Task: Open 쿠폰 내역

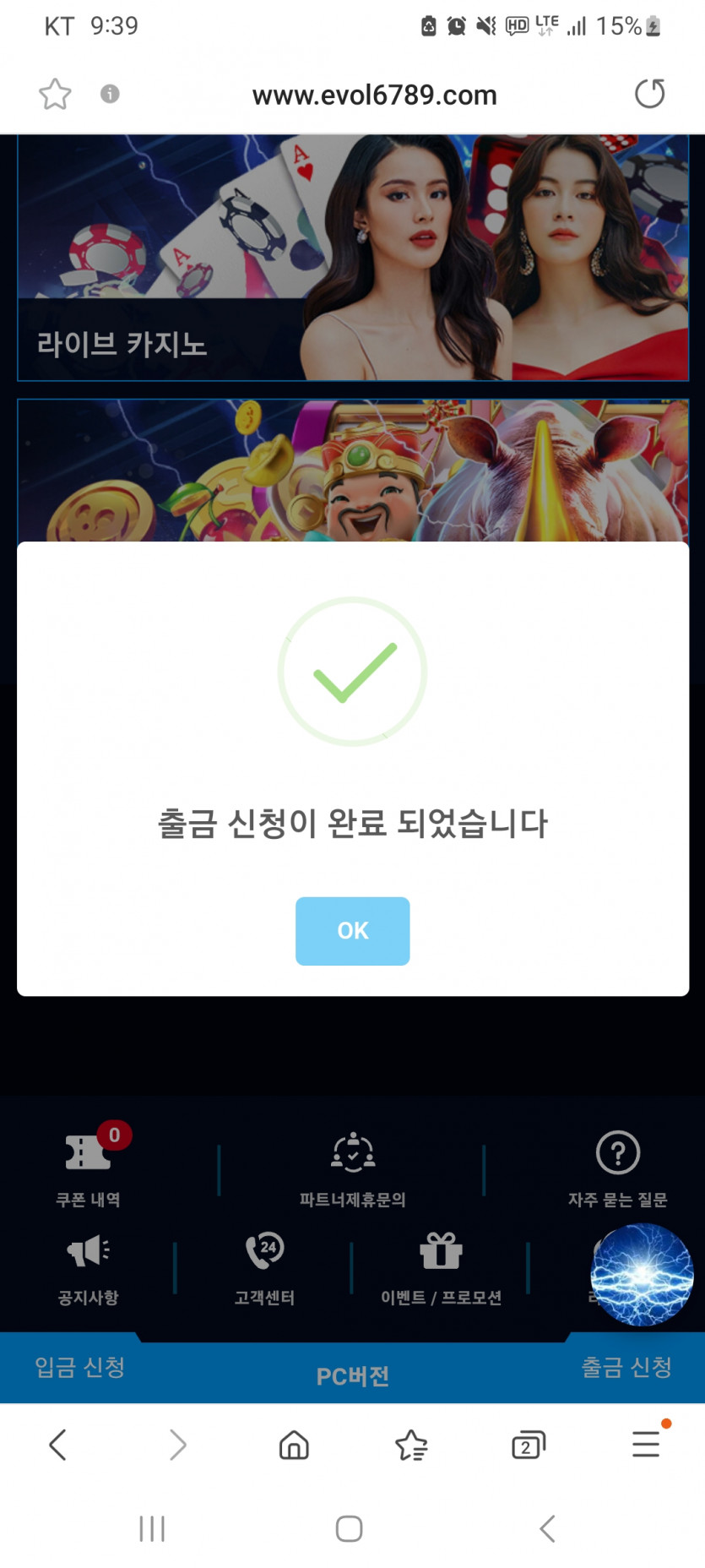Action: point(88,1166)
